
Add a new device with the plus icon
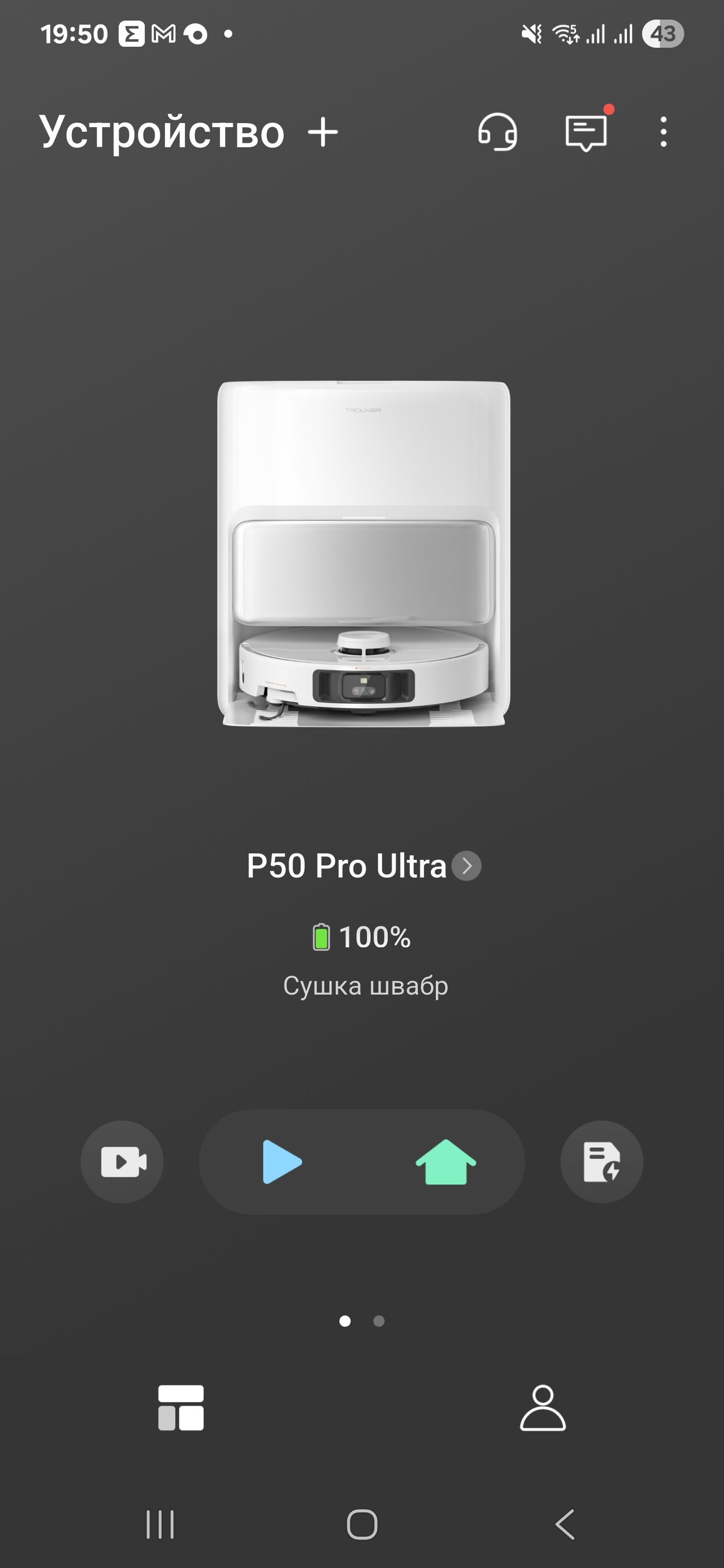(x=323, y=132)
